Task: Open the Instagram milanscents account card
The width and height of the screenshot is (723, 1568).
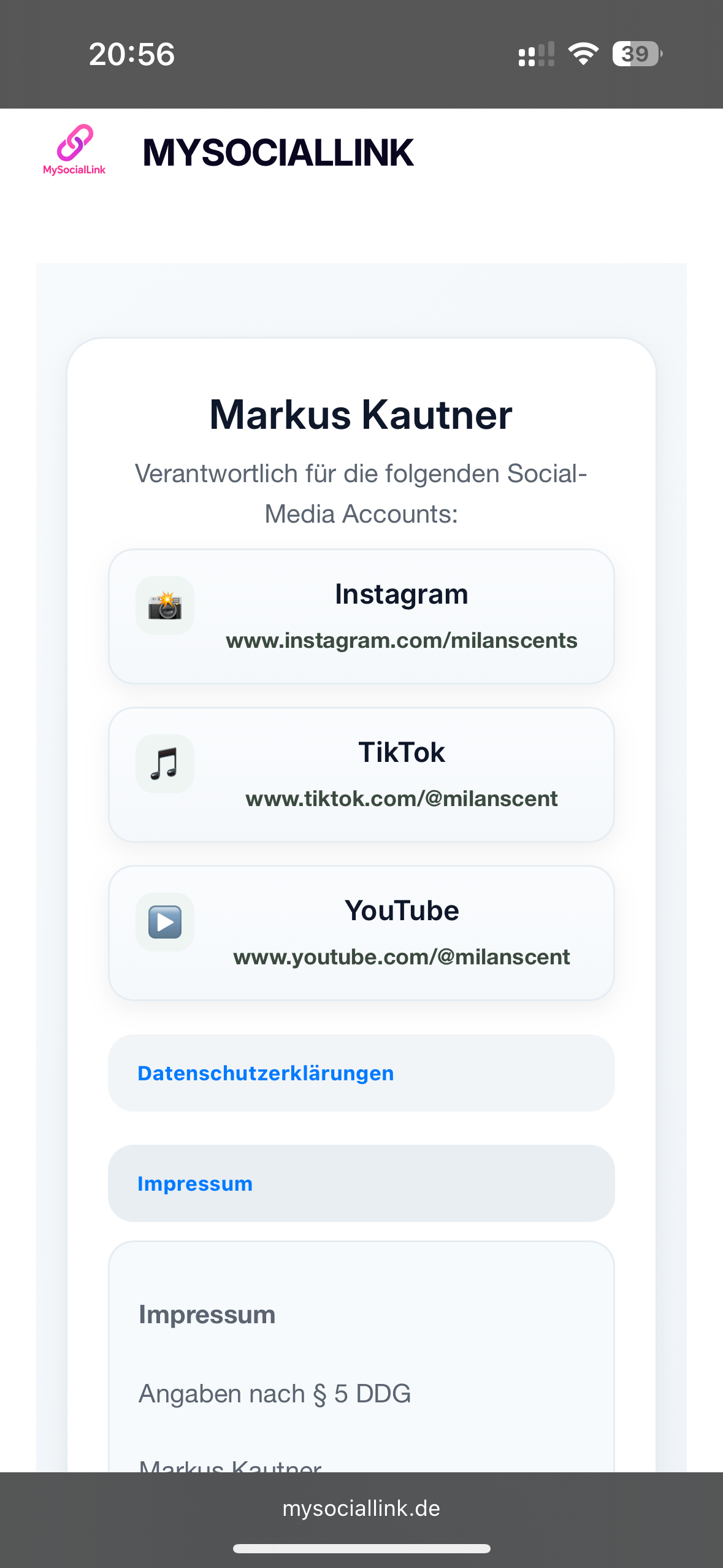Action: 361,617
